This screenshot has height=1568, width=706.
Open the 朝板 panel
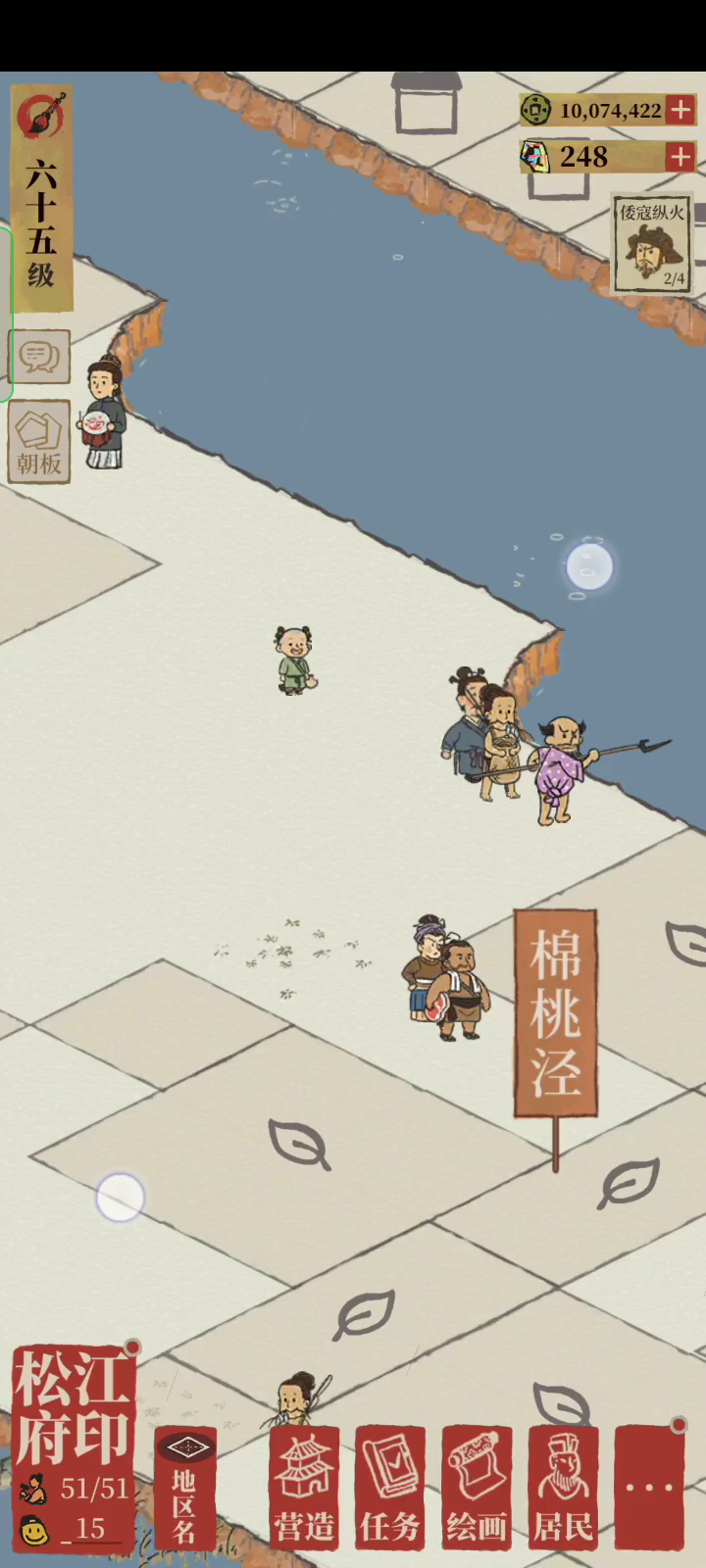click(39, 442)
